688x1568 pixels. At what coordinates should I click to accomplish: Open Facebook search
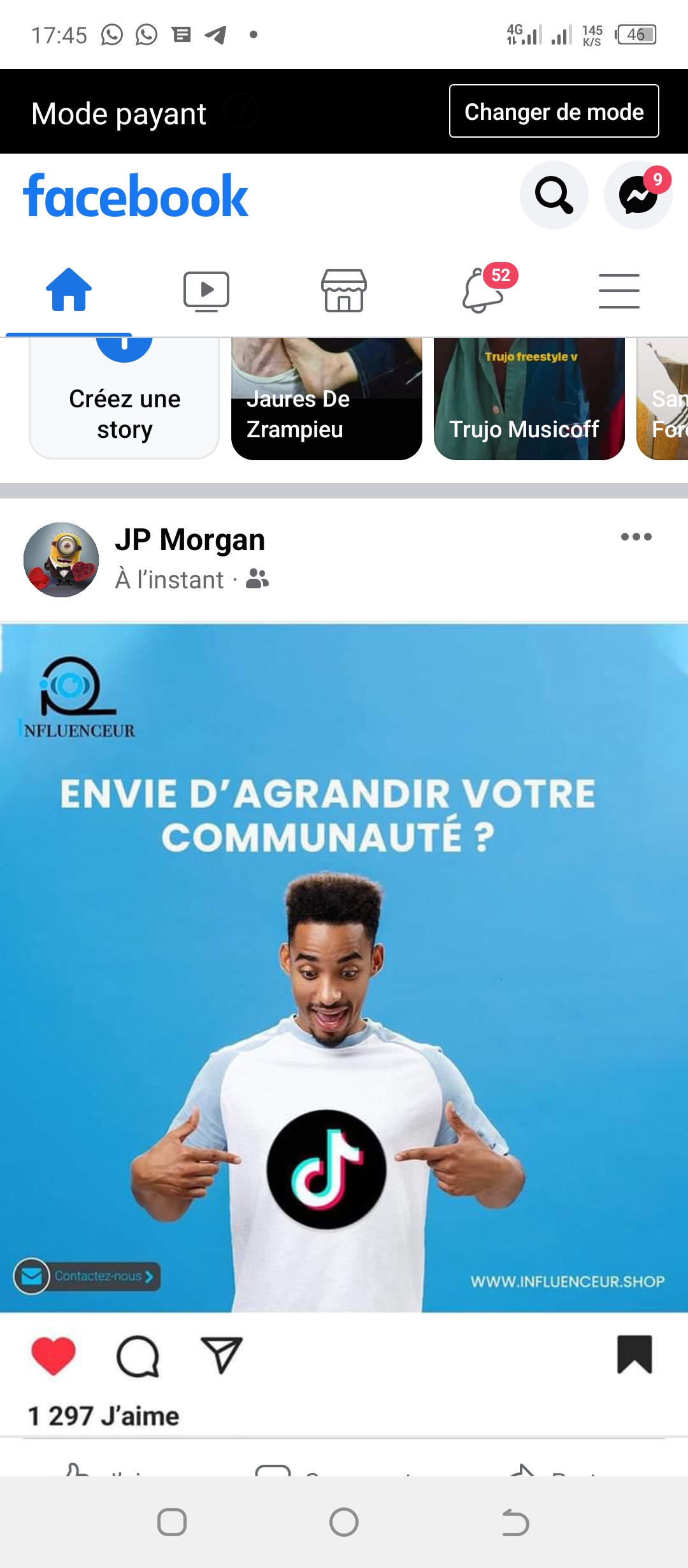coord(554,195)
